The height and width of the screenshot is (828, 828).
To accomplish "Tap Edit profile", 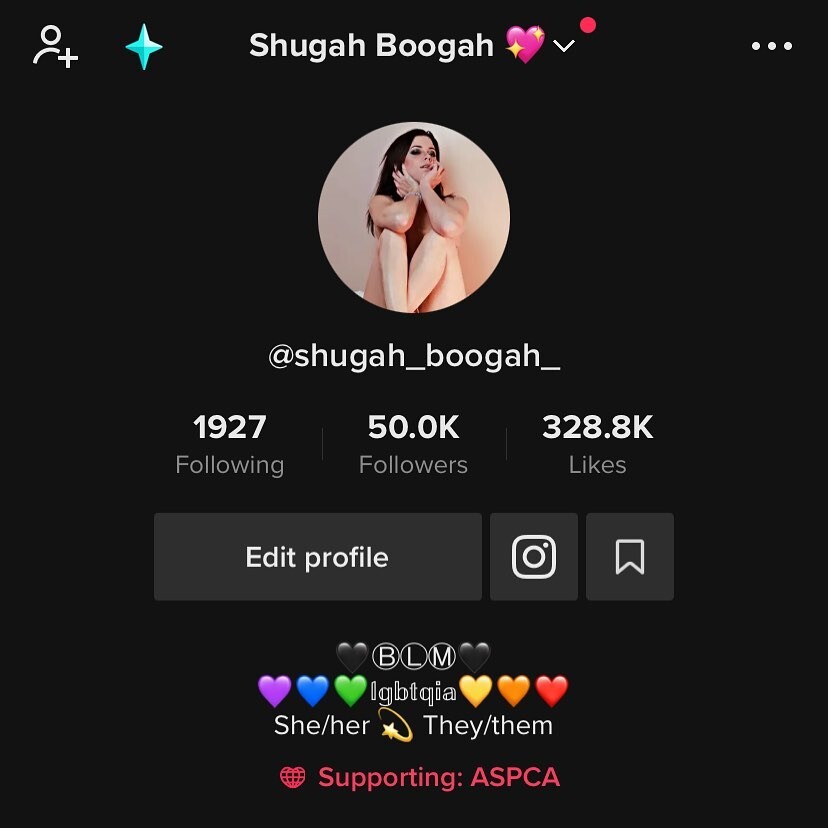I will point(317,557).
